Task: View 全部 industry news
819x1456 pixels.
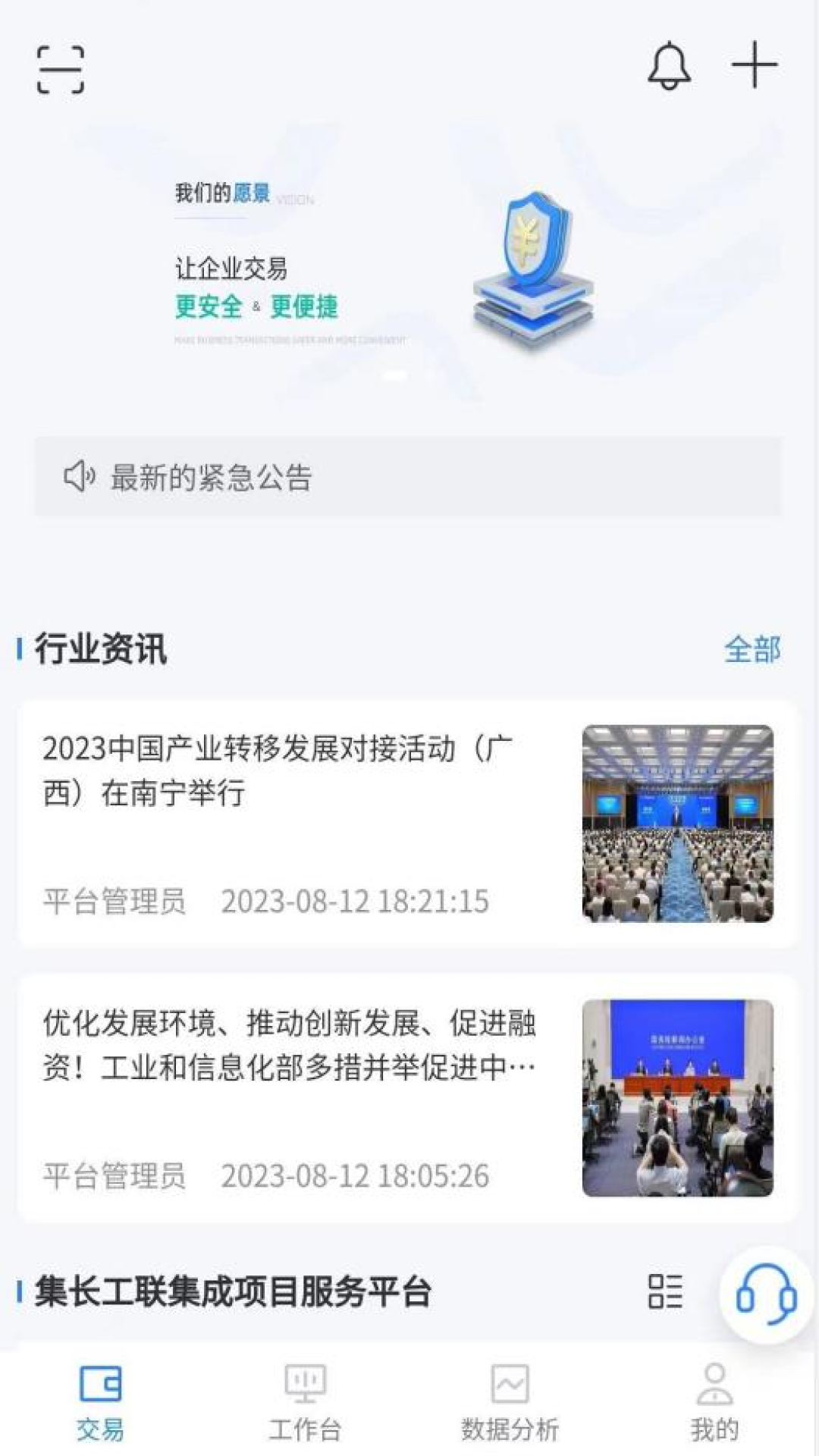Action: [x=752, y=650]
